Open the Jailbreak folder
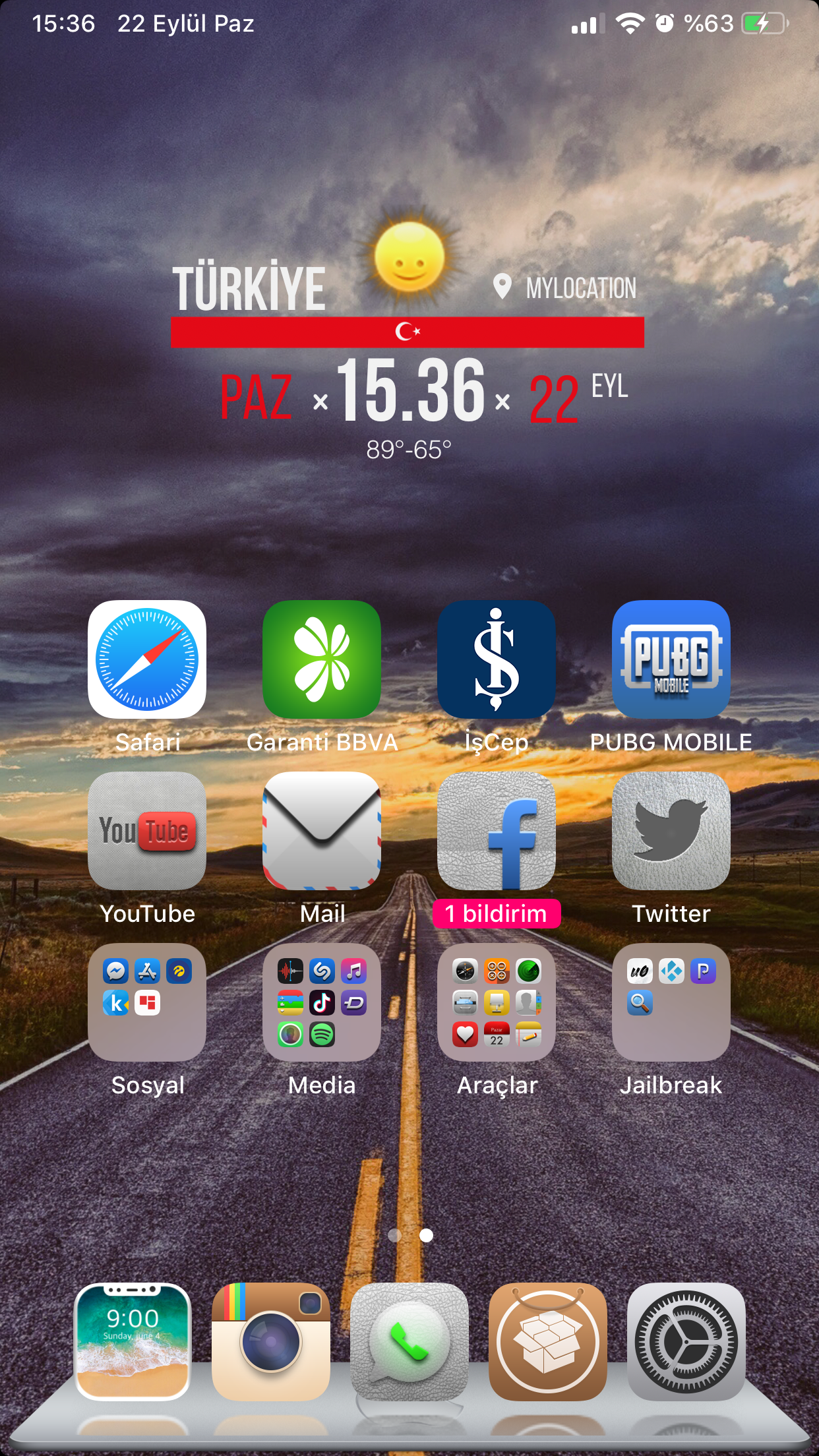819x1456 pixels. pyautogui.click(x=671, y=1002)
